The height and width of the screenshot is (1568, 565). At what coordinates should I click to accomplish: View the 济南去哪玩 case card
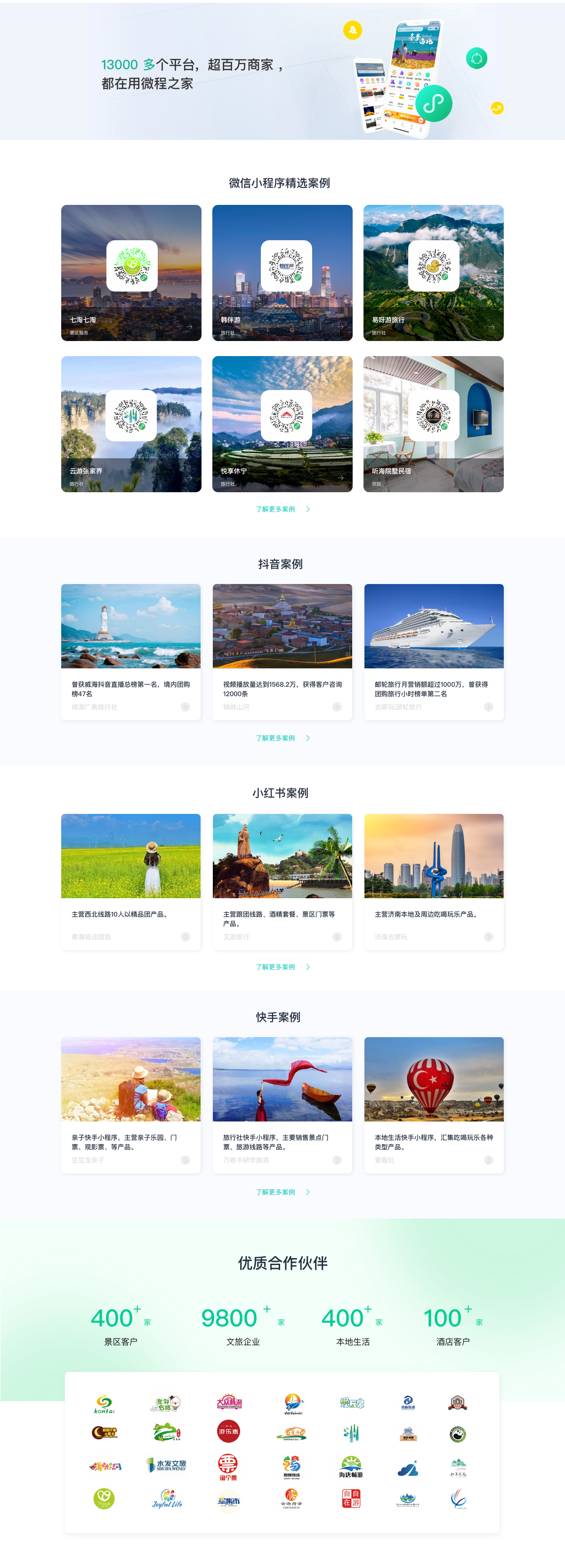(434, 881)
